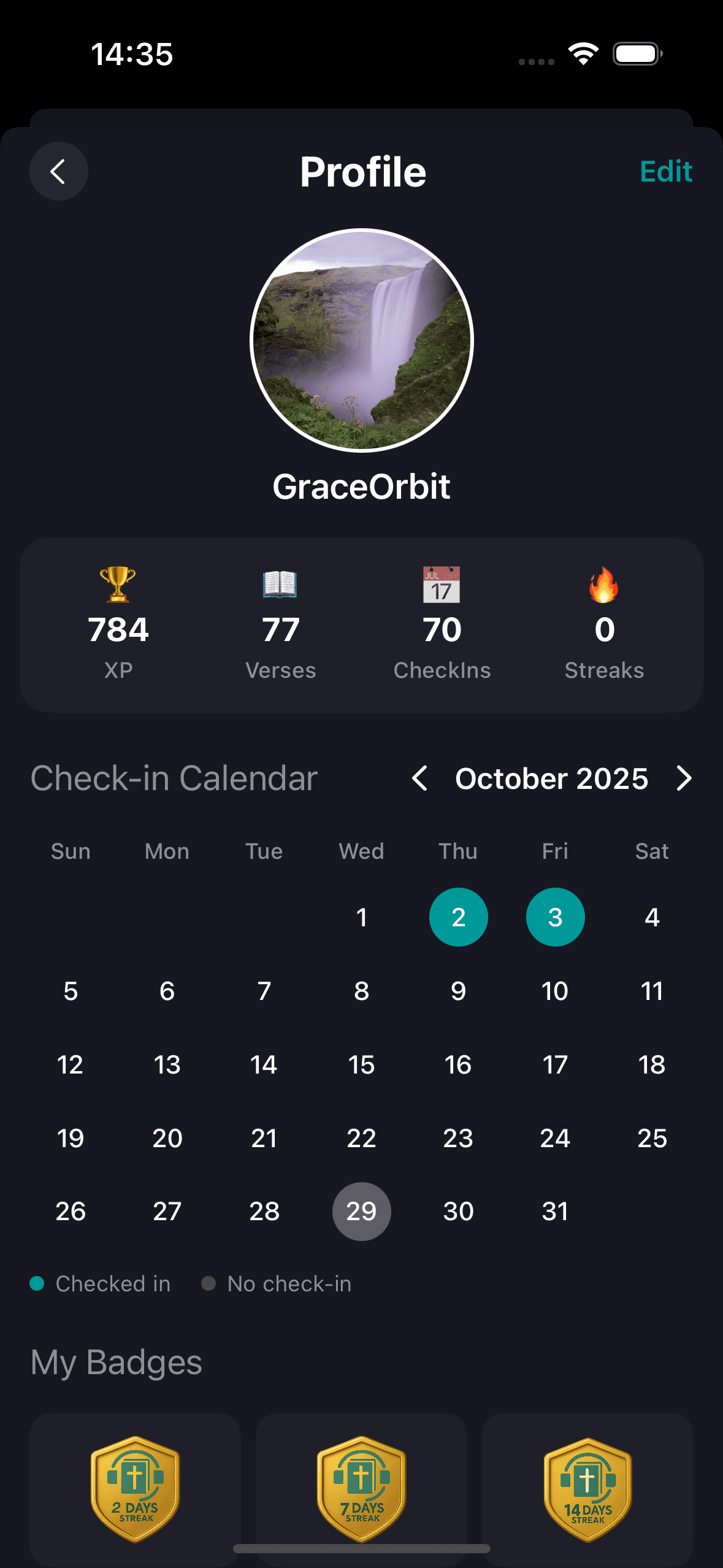The height and width of the screenshot is (1568, 723).
Task: Advance to next month with right chevron
Action: [x=684, y=778]
